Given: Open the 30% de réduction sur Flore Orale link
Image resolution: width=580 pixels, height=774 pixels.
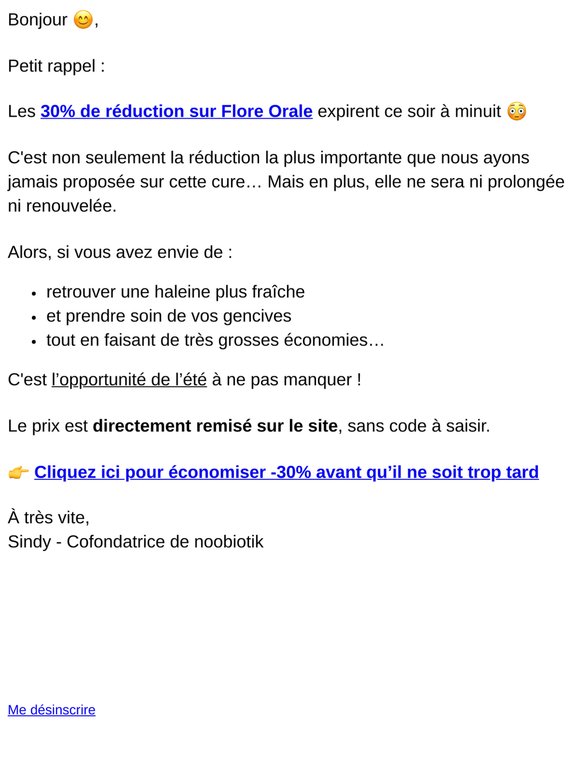Looking at the screenshot, I should pyautogui.click(x=176, y=112).
